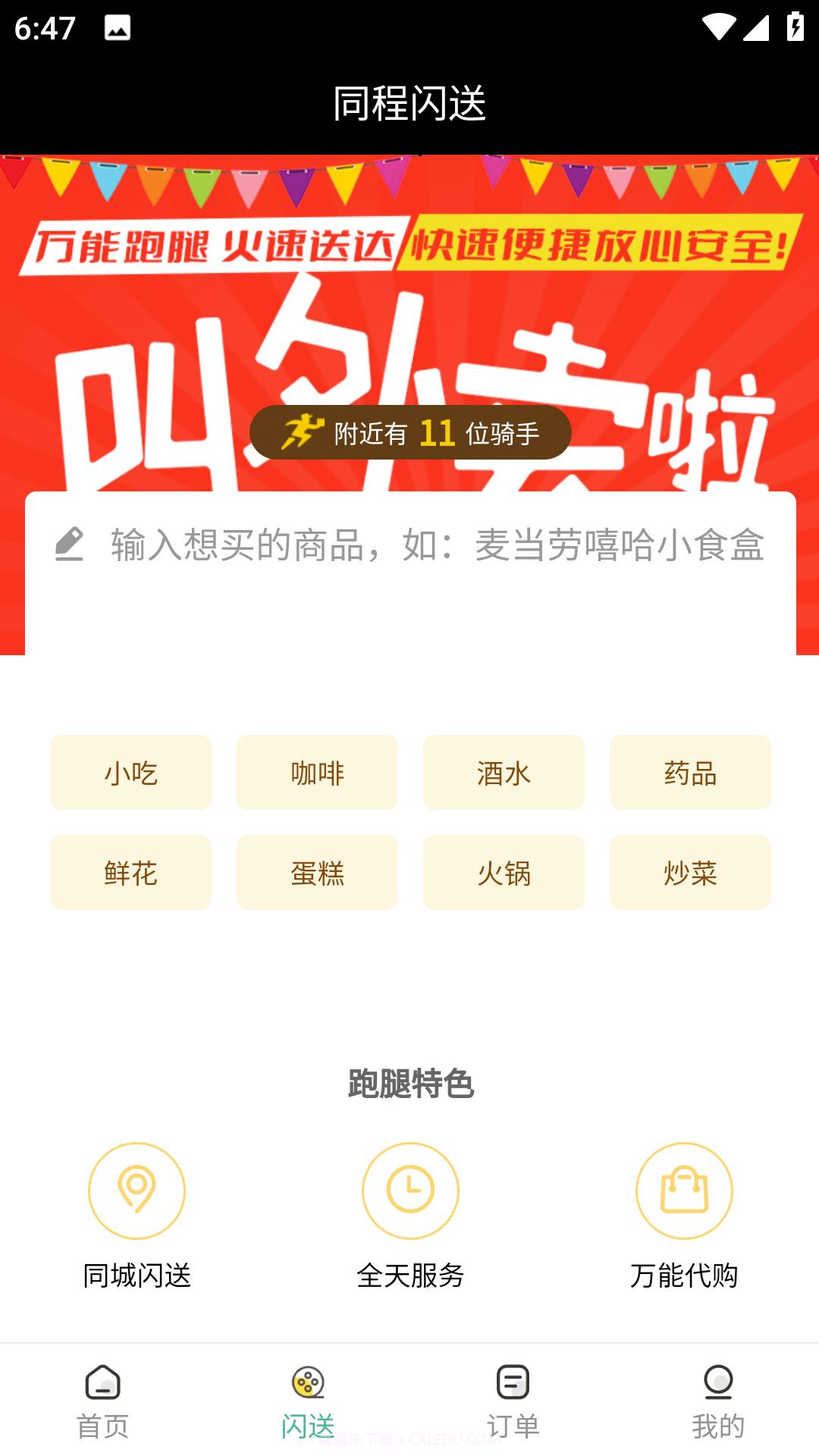Click the pencil edit icon in search box
Image resolution: width=819 pixels, height=1456 pixels.
pos(69,544)
